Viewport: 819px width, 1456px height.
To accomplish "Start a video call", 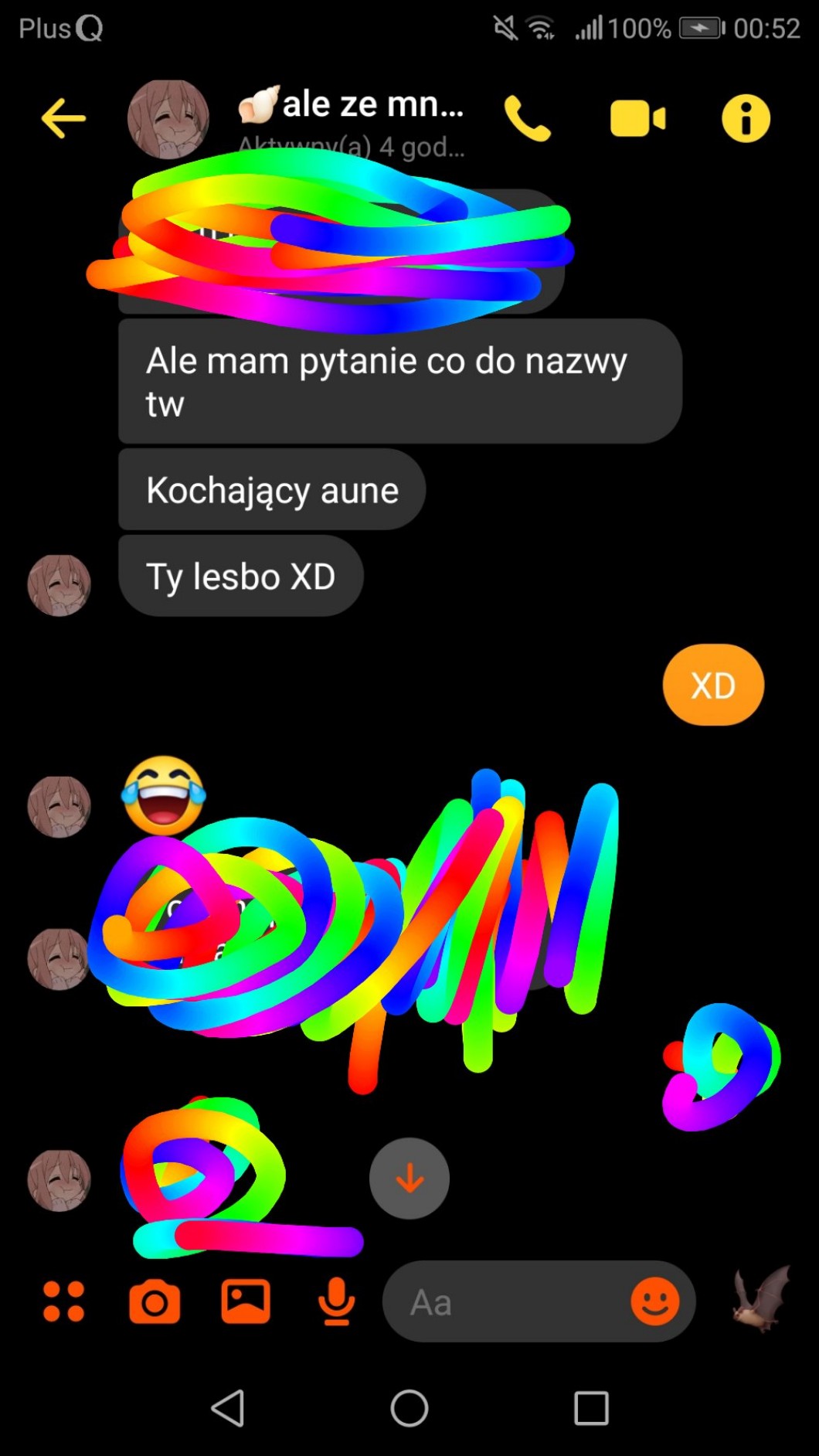I will coord(637,119).
